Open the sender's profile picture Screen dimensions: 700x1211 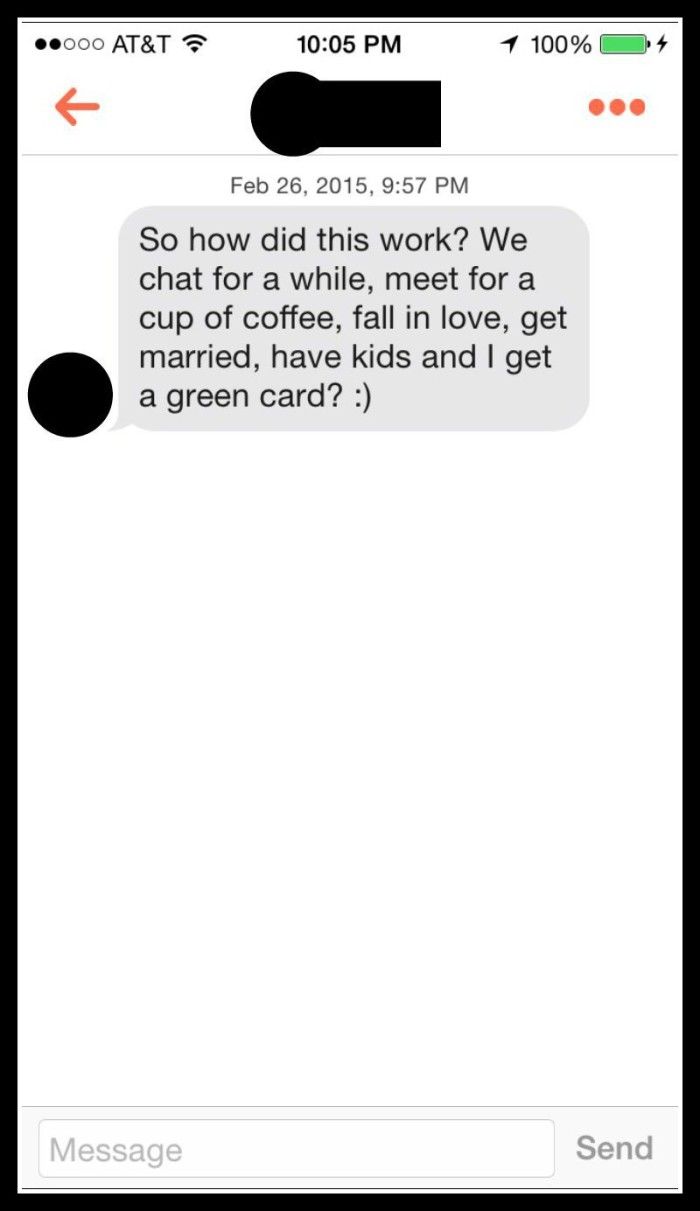[70, 395]
